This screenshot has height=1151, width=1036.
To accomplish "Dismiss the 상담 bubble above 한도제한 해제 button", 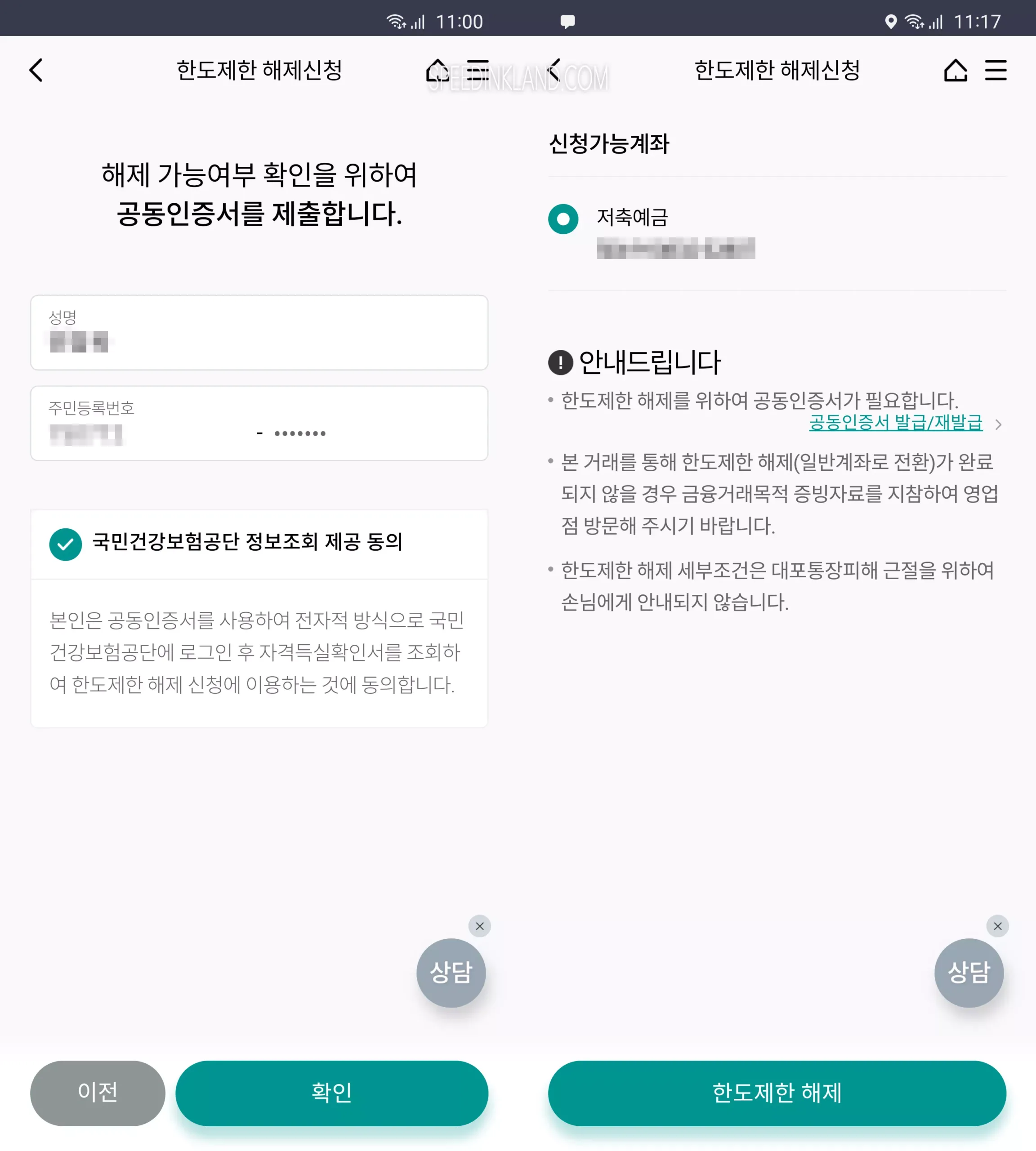I will tap(997, 926).
